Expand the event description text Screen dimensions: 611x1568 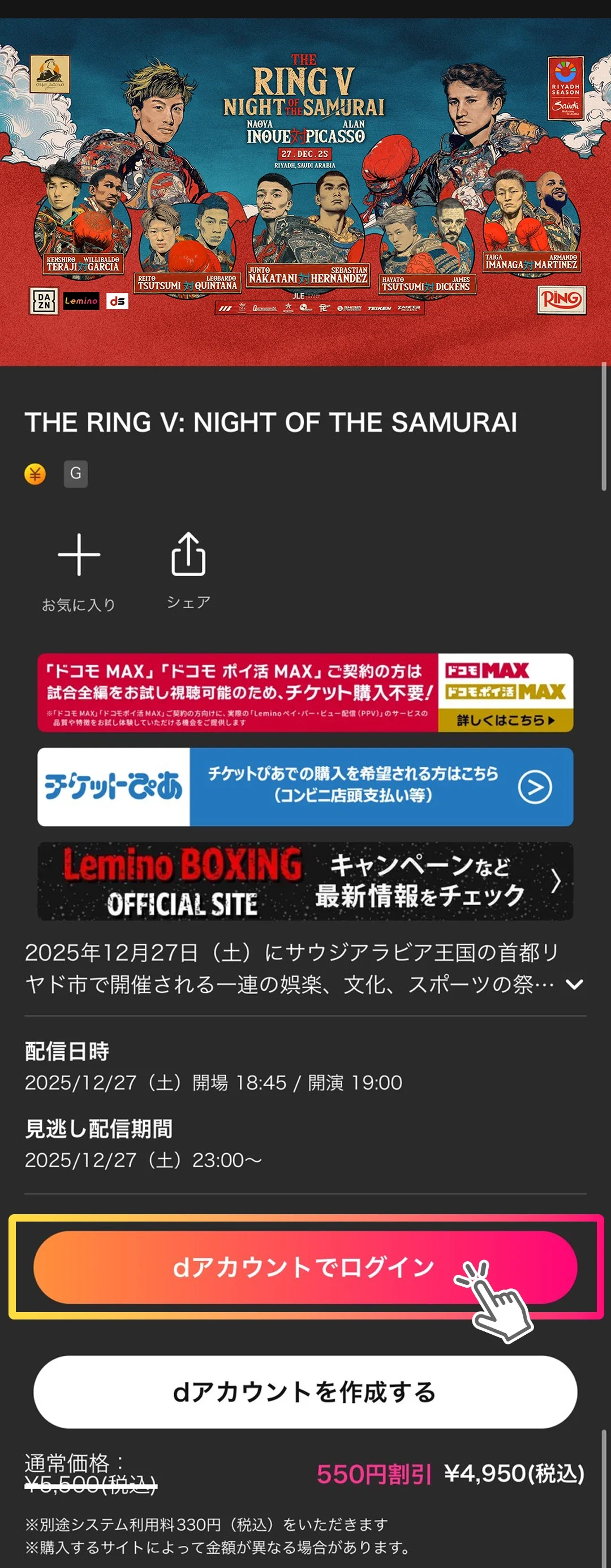click(574, 984)
